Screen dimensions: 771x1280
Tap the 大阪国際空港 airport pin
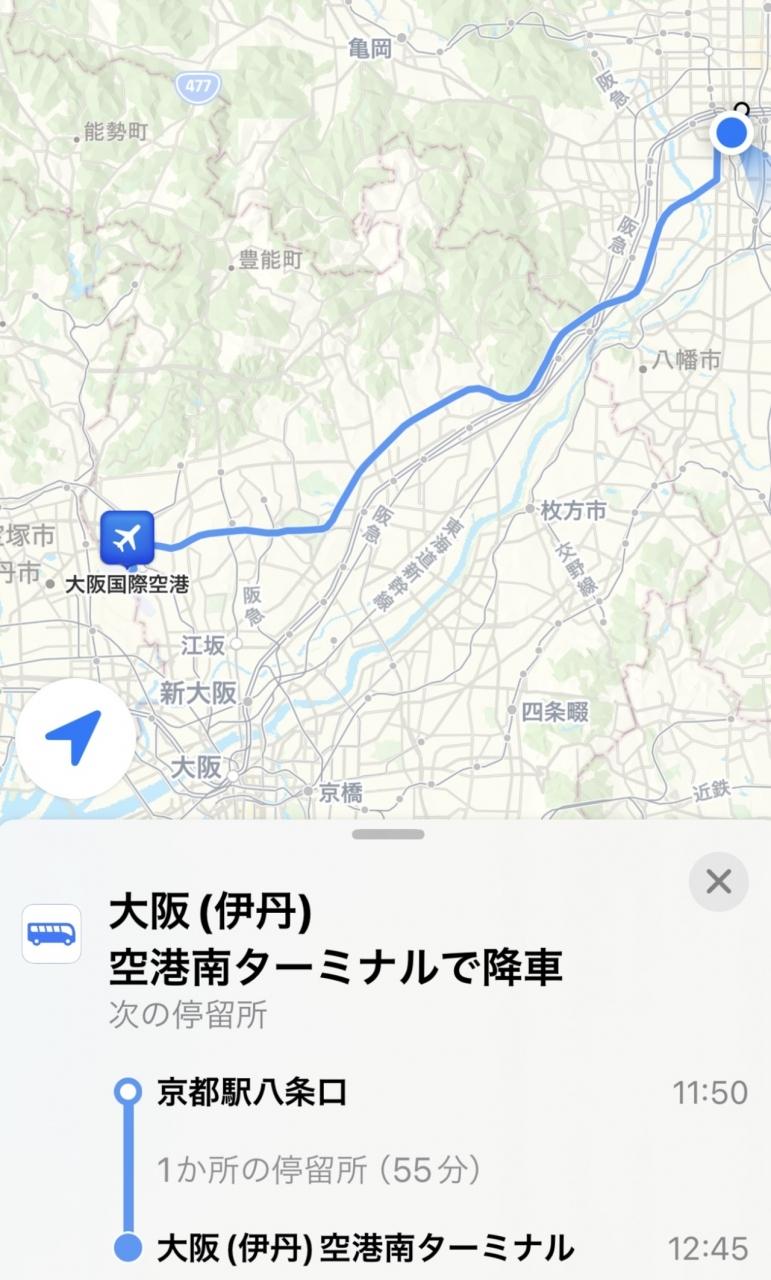point(127,537)
